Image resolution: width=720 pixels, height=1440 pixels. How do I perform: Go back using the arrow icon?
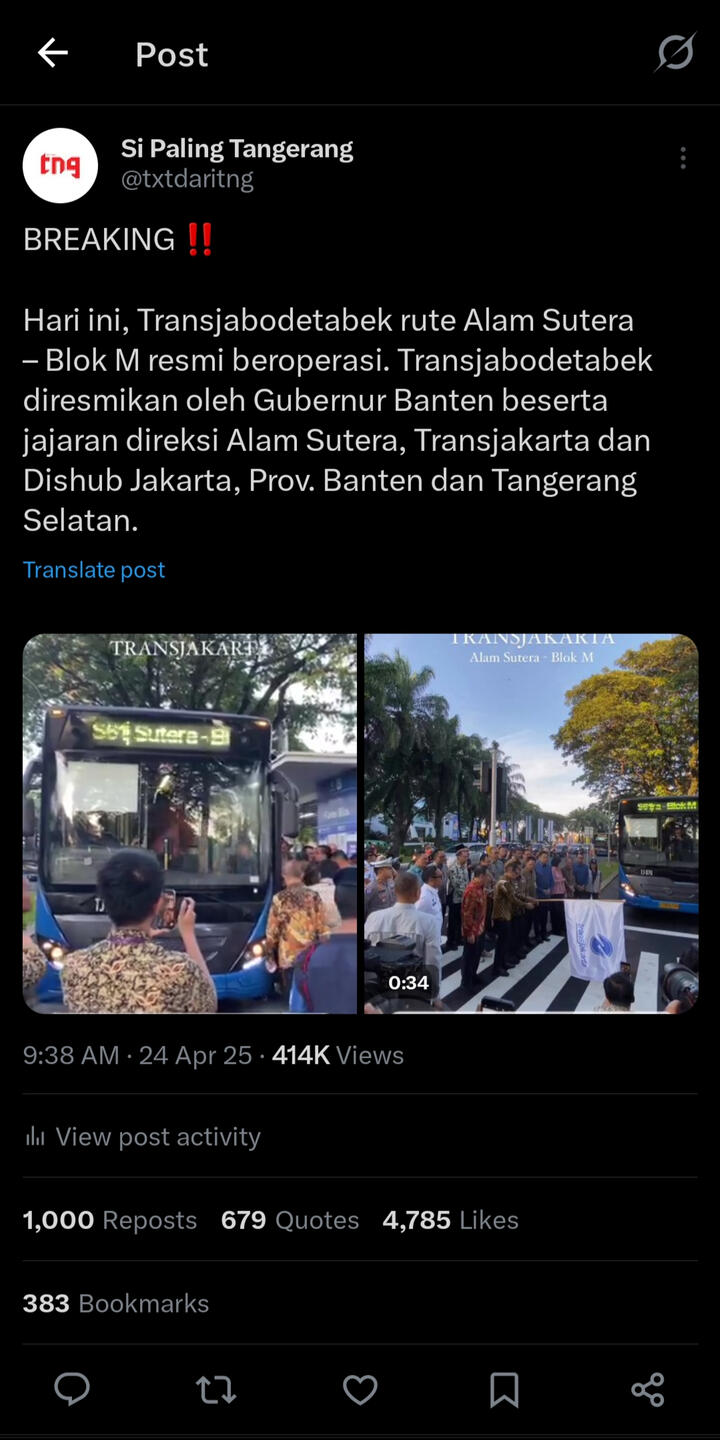[52, 53]
